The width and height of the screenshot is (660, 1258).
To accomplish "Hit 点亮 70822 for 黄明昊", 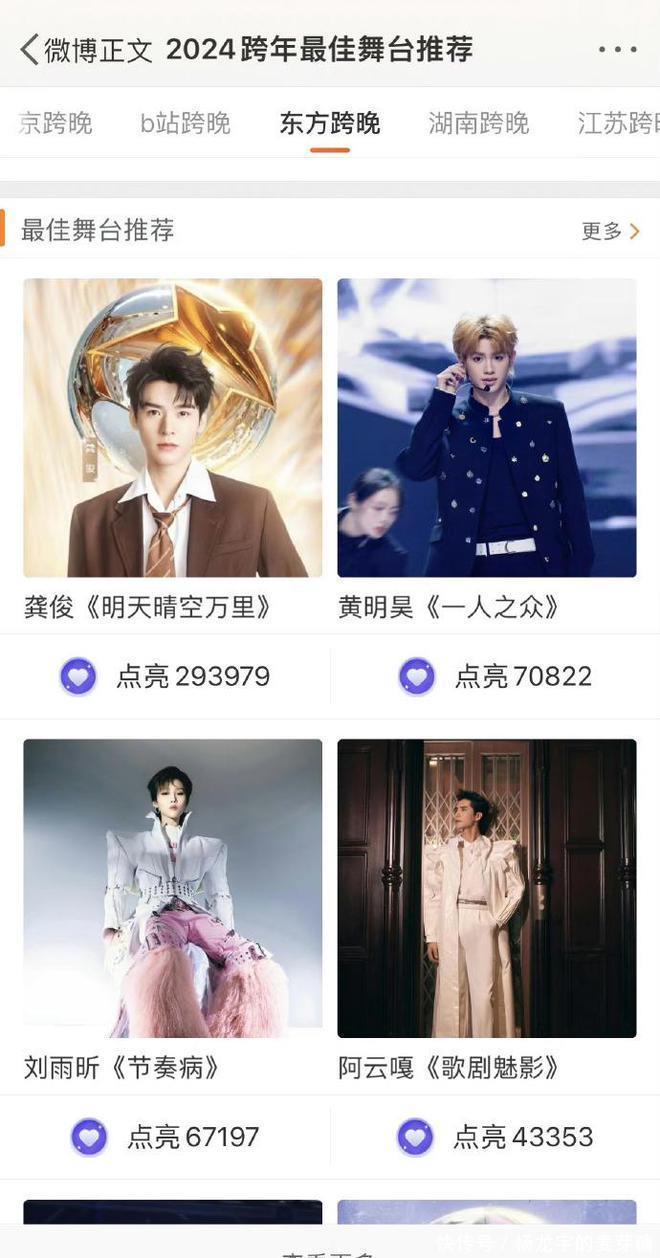I will pos(495,677).
